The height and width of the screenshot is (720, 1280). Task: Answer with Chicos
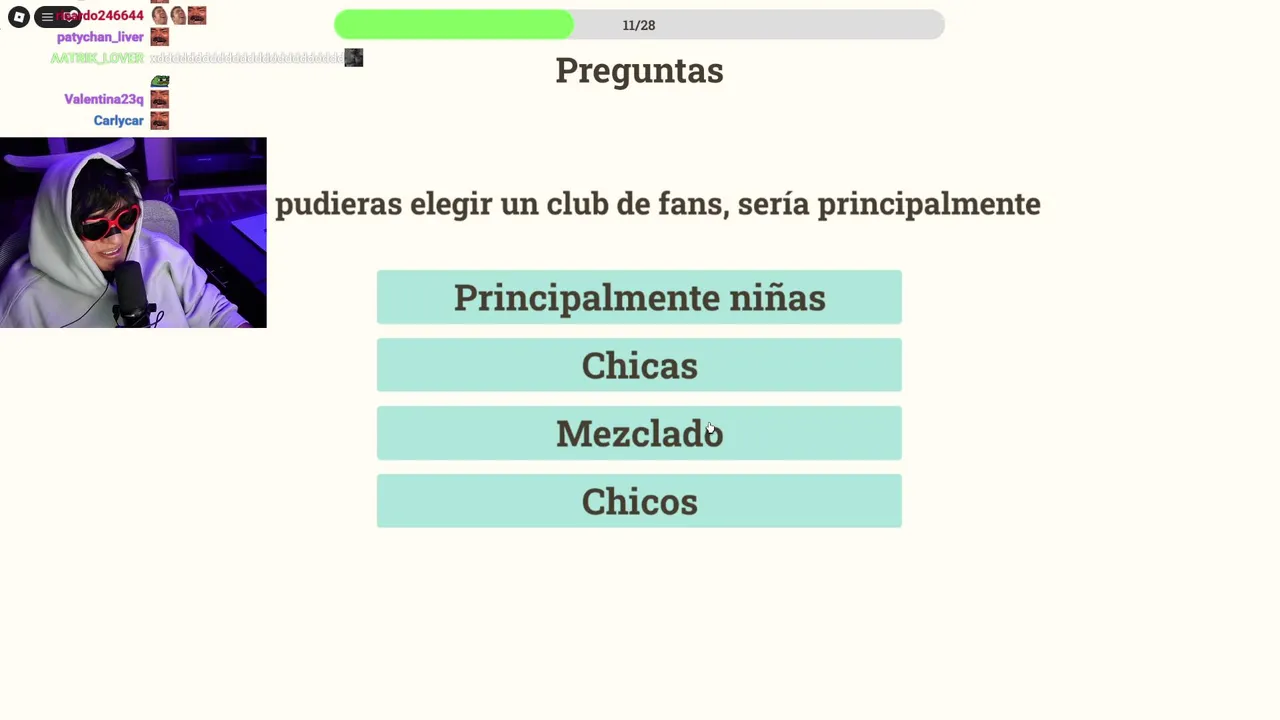pyautogui.click(x=639, y=501)
